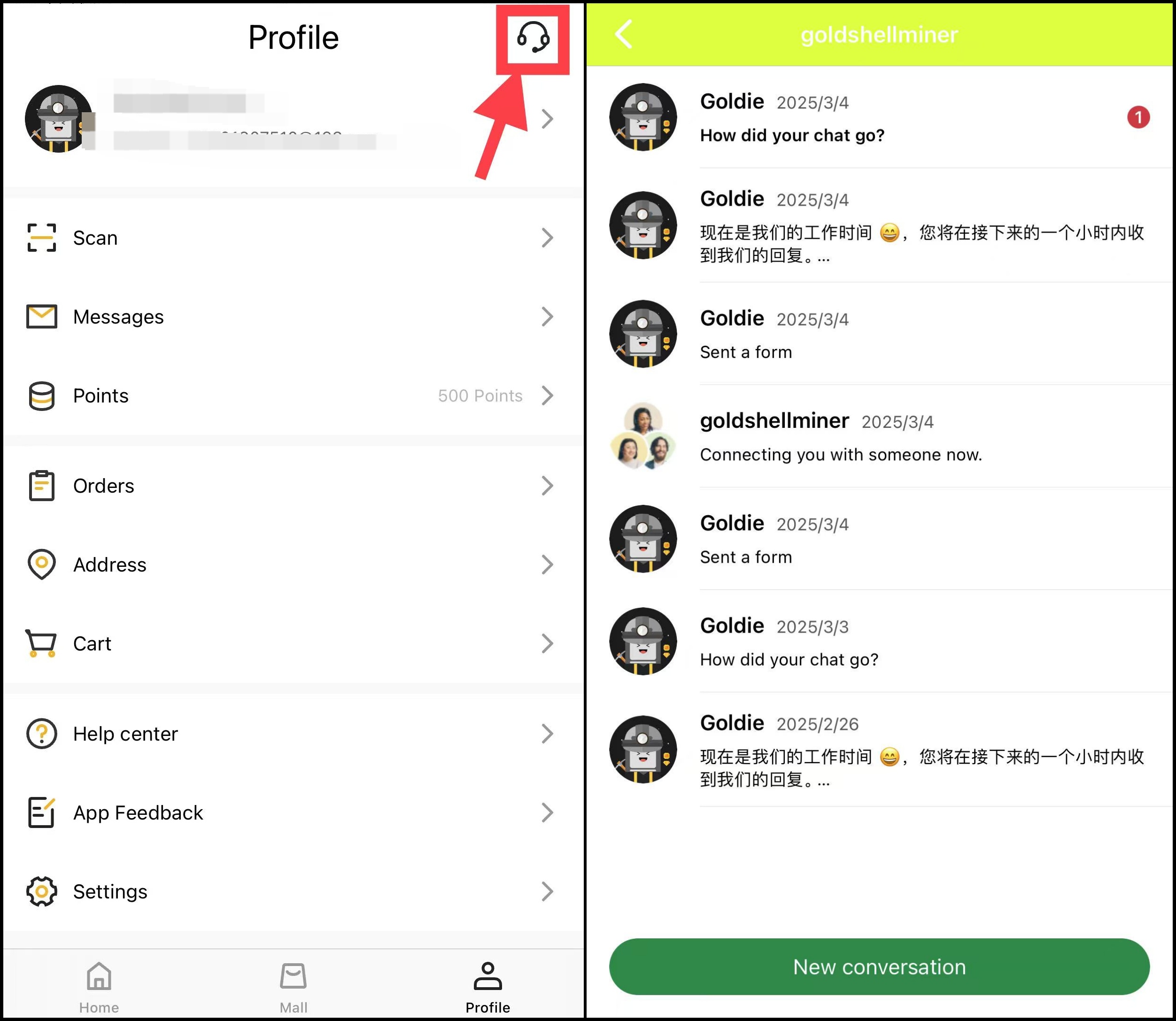Open the Scan option
Screen dimensions: 1176x1021
tap(291, 238)
